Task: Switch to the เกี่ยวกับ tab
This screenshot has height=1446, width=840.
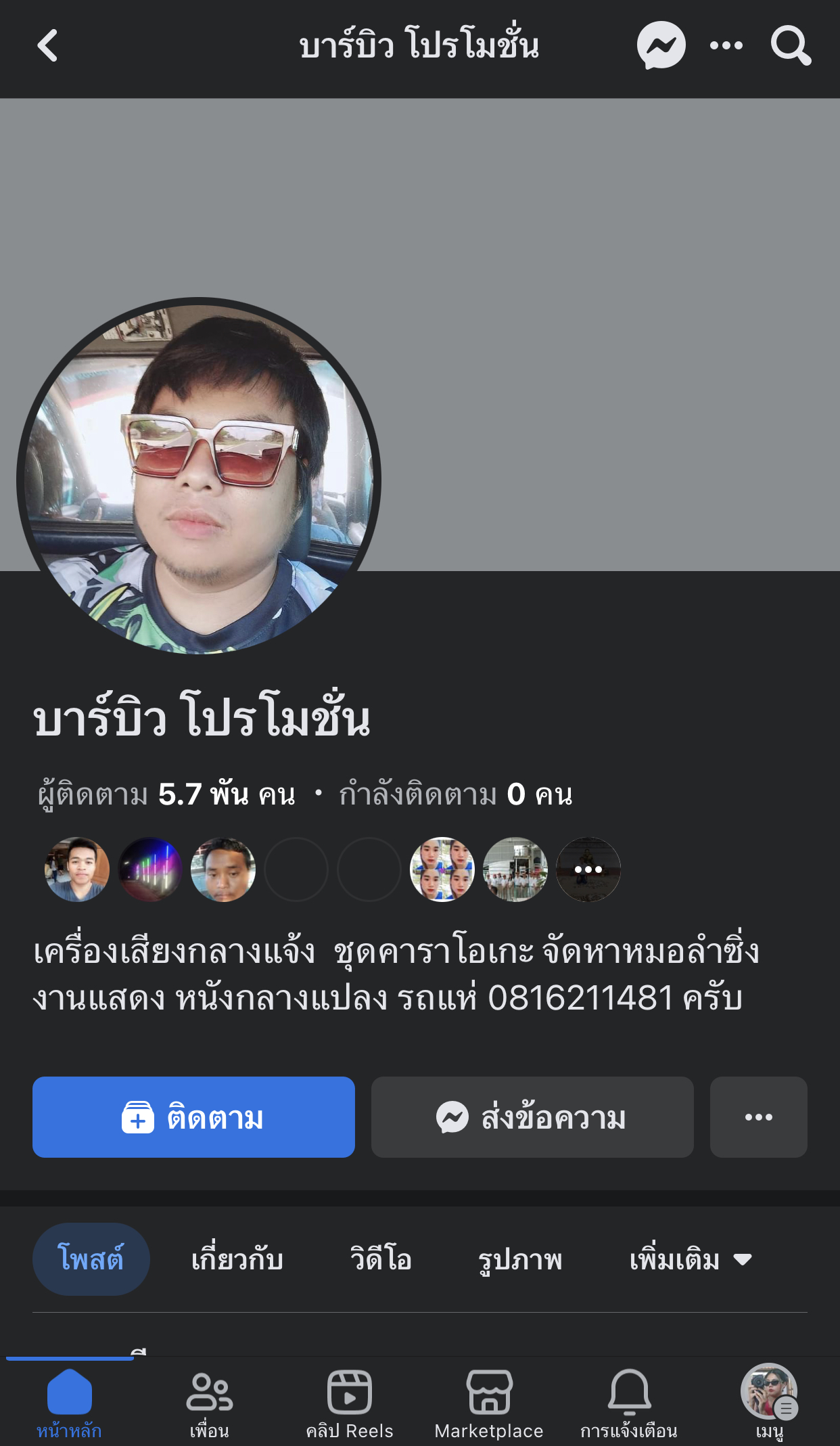Action: click(x=237, y=1259)
